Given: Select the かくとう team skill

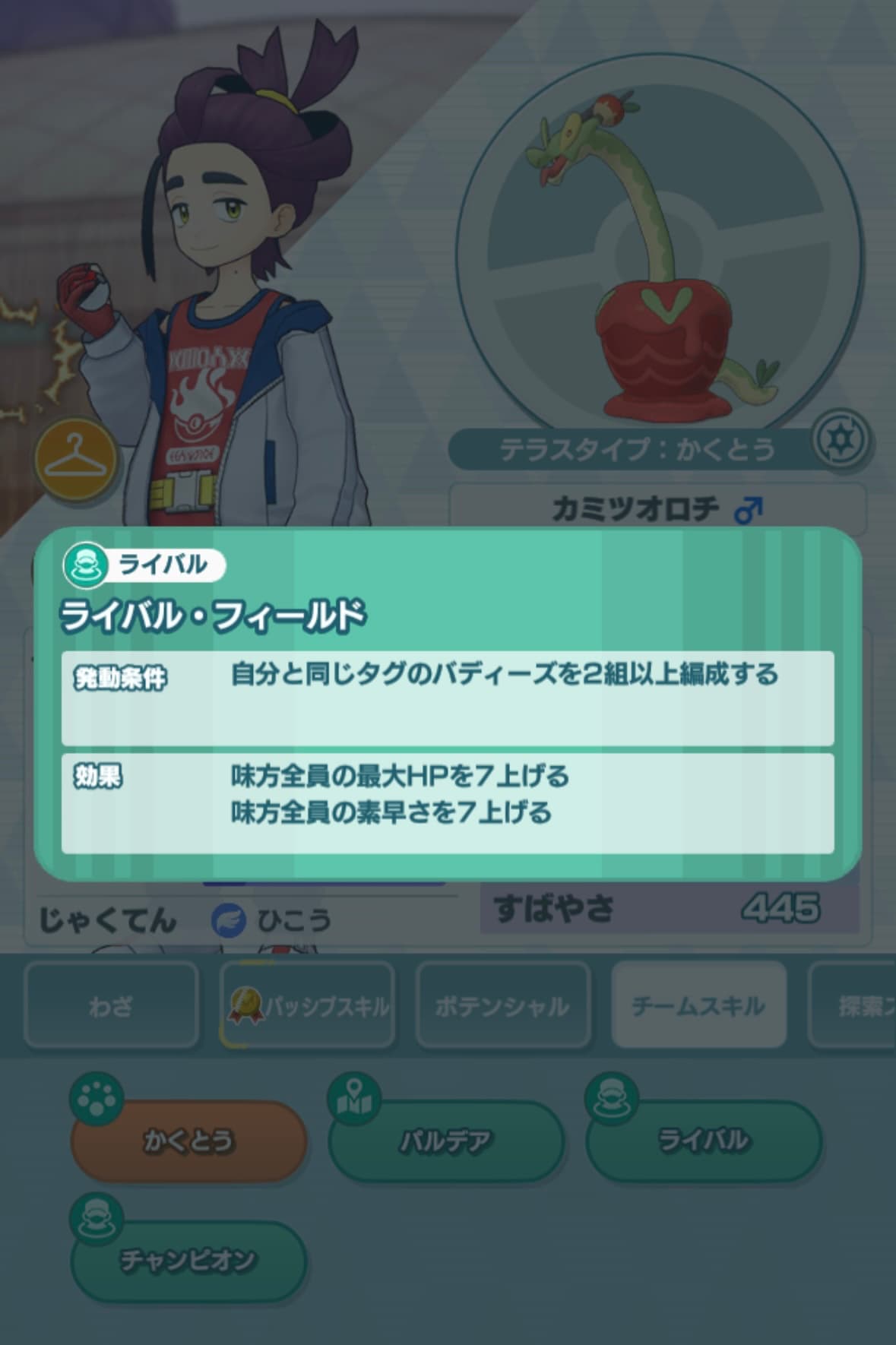Looking at the screenshot, I should (188, 1141).
